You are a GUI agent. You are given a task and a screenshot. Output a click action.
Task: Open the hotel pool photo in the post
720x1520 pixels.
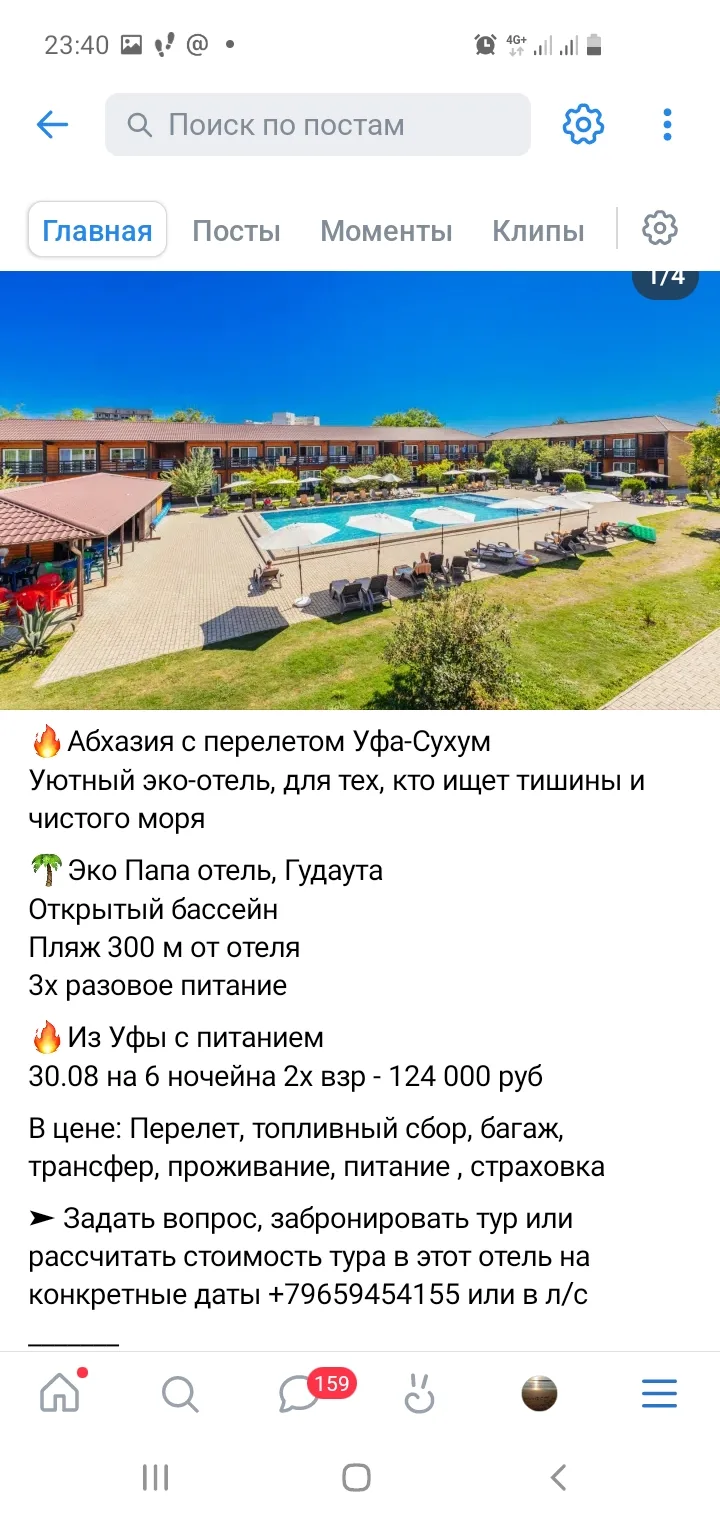[360, 490]
